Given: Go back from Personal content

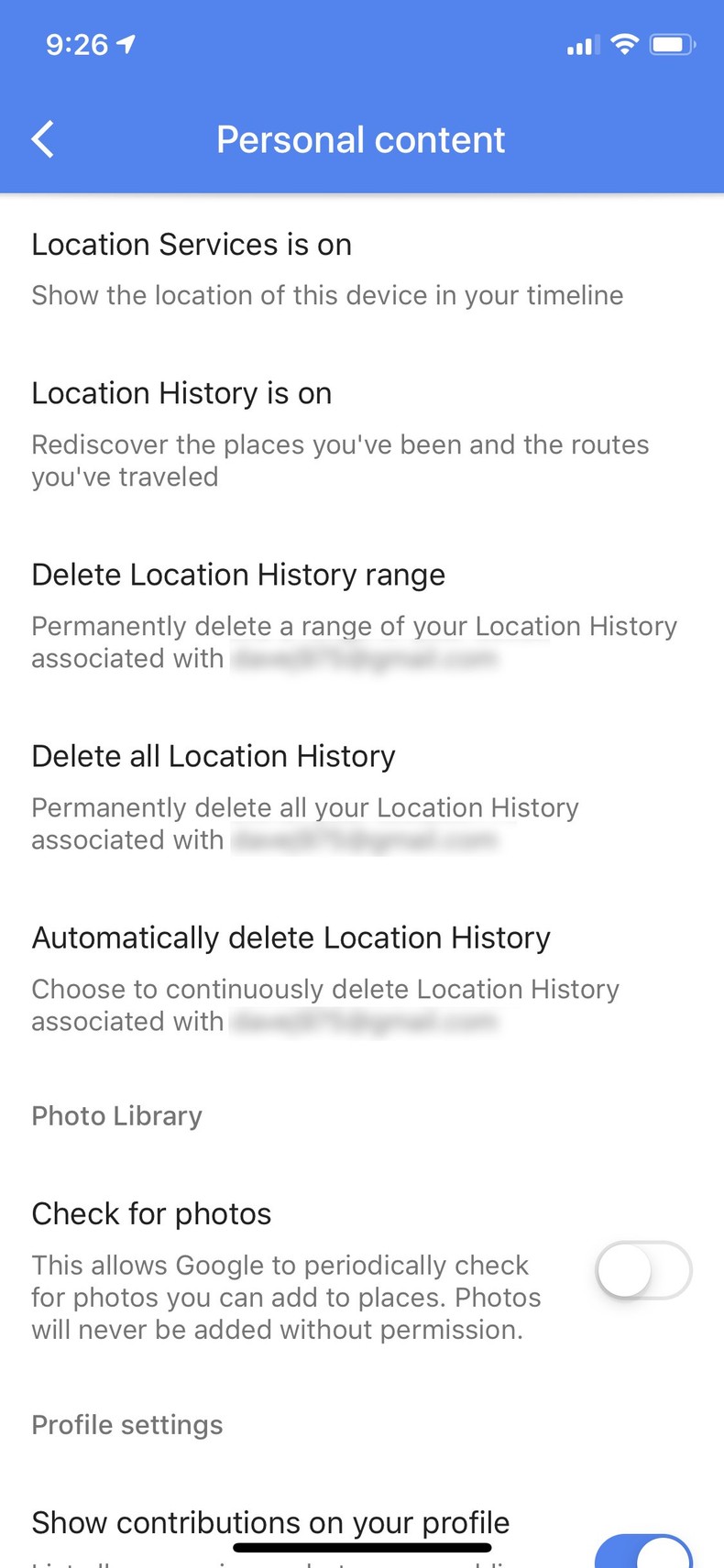Looking at the screenshot, I should click(x=43, y=140).
